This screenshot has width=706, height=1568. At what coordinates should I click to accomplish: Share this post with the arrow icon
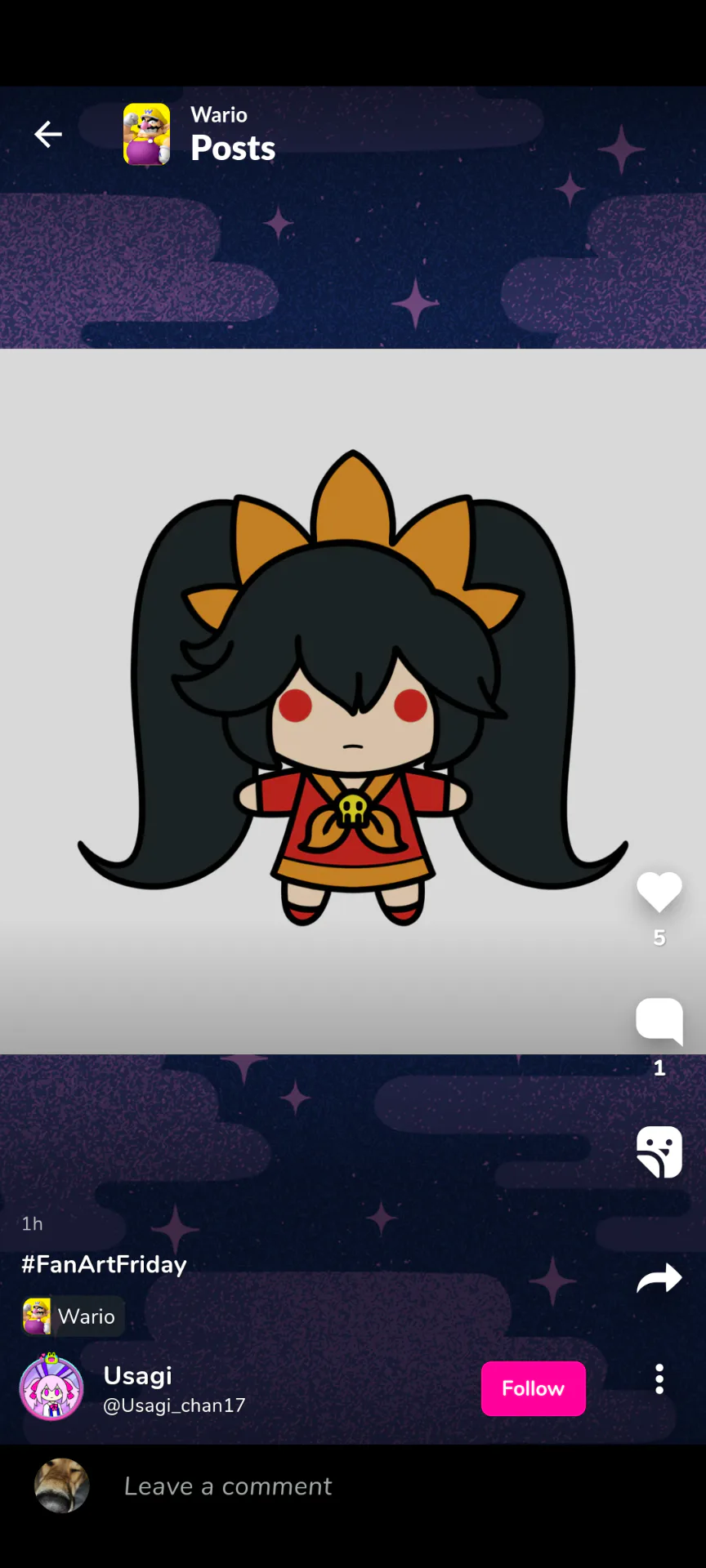[659, 1278]
